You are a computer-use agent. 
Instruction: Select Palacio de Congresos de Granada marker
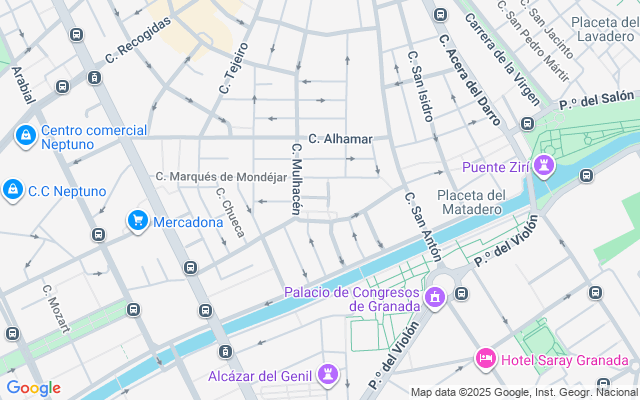(435, 298)
